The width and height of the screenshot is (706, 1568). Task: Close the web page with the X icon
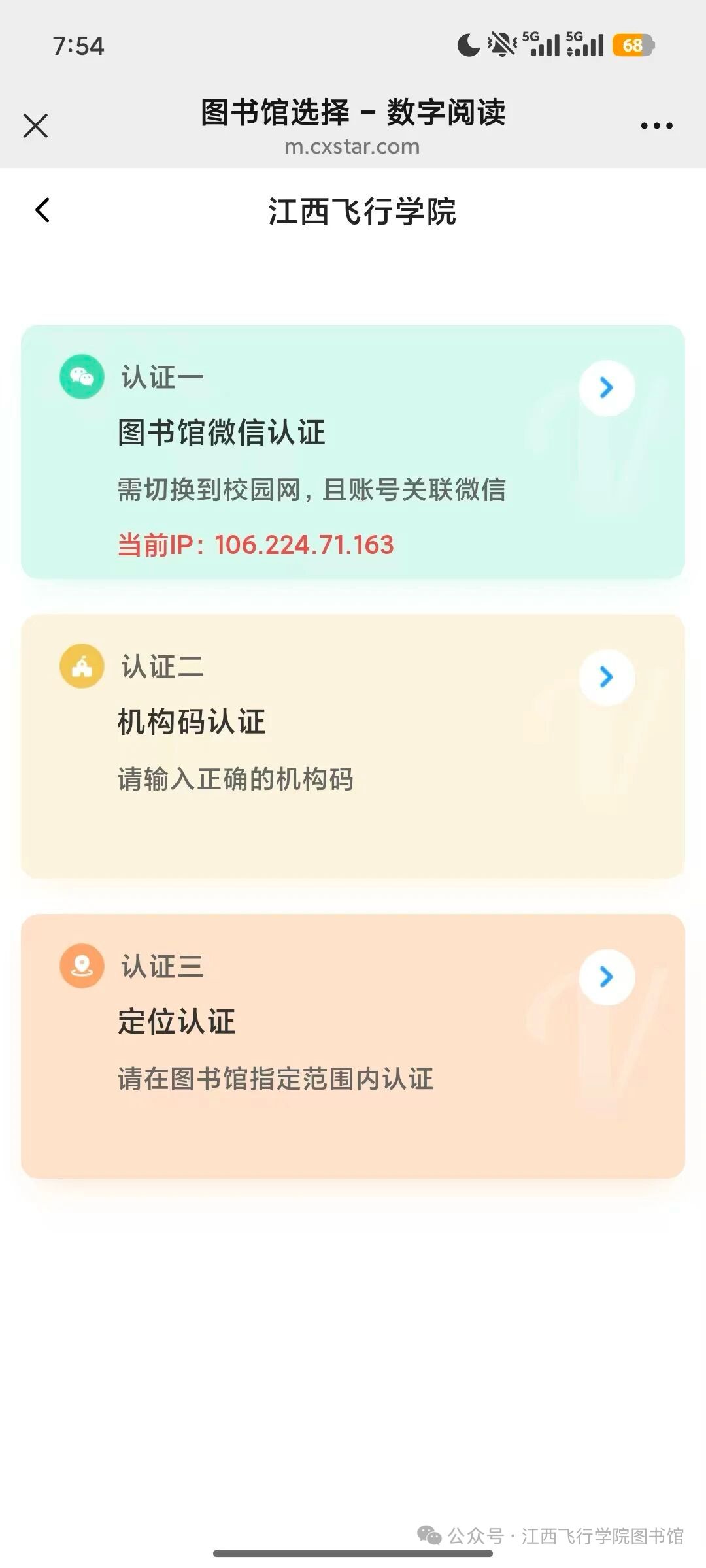coord(35,125)
